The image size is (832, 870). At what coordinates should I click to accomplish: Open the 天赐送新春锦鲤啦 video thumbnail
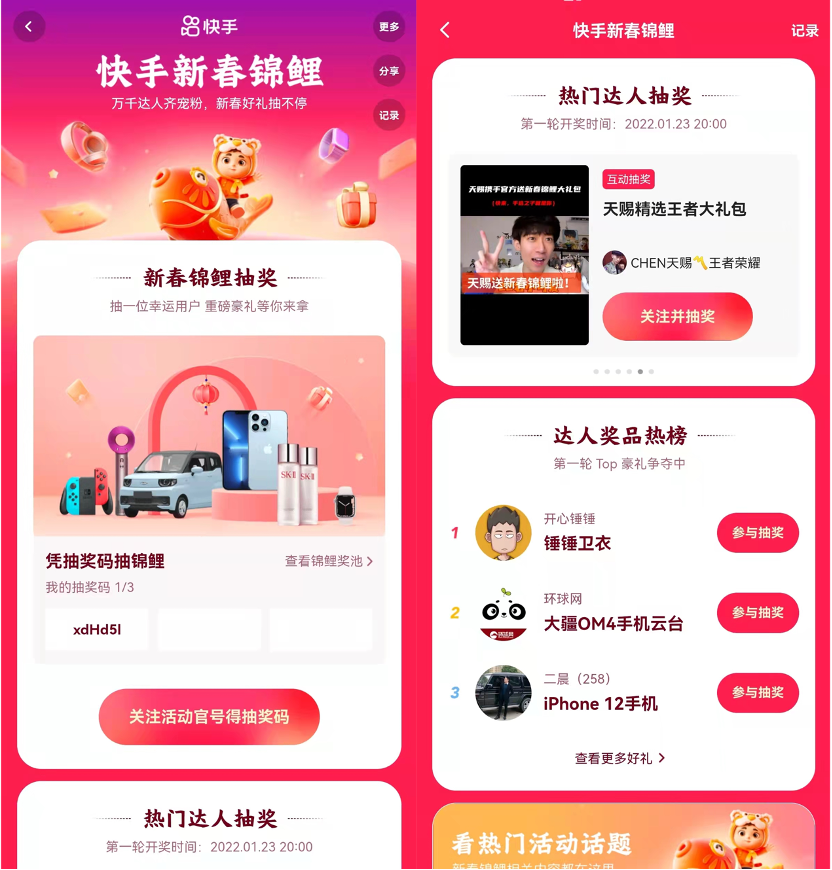(524, 255)
